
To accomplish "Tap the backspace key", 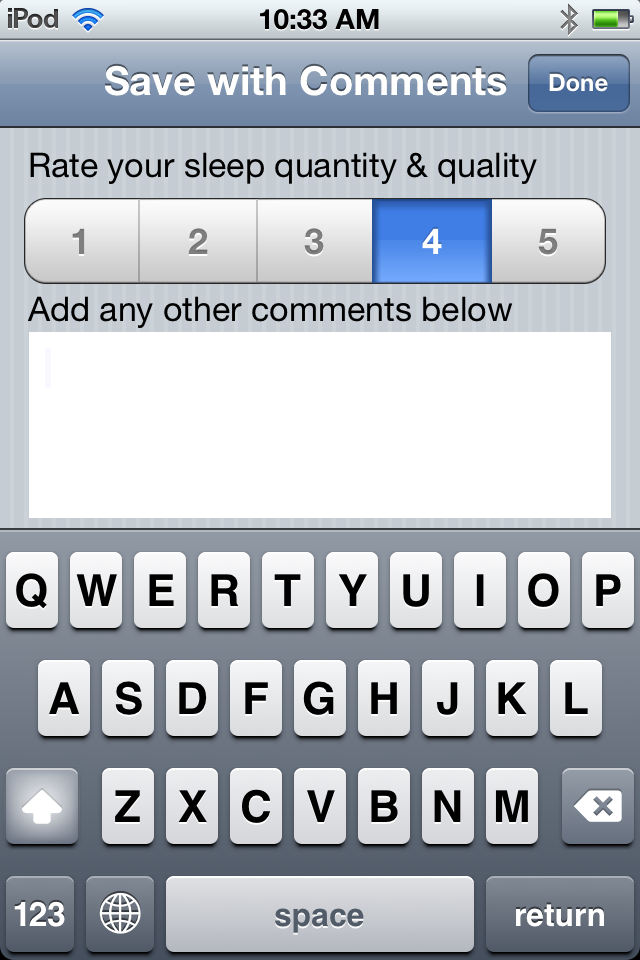I will (597, 806).
